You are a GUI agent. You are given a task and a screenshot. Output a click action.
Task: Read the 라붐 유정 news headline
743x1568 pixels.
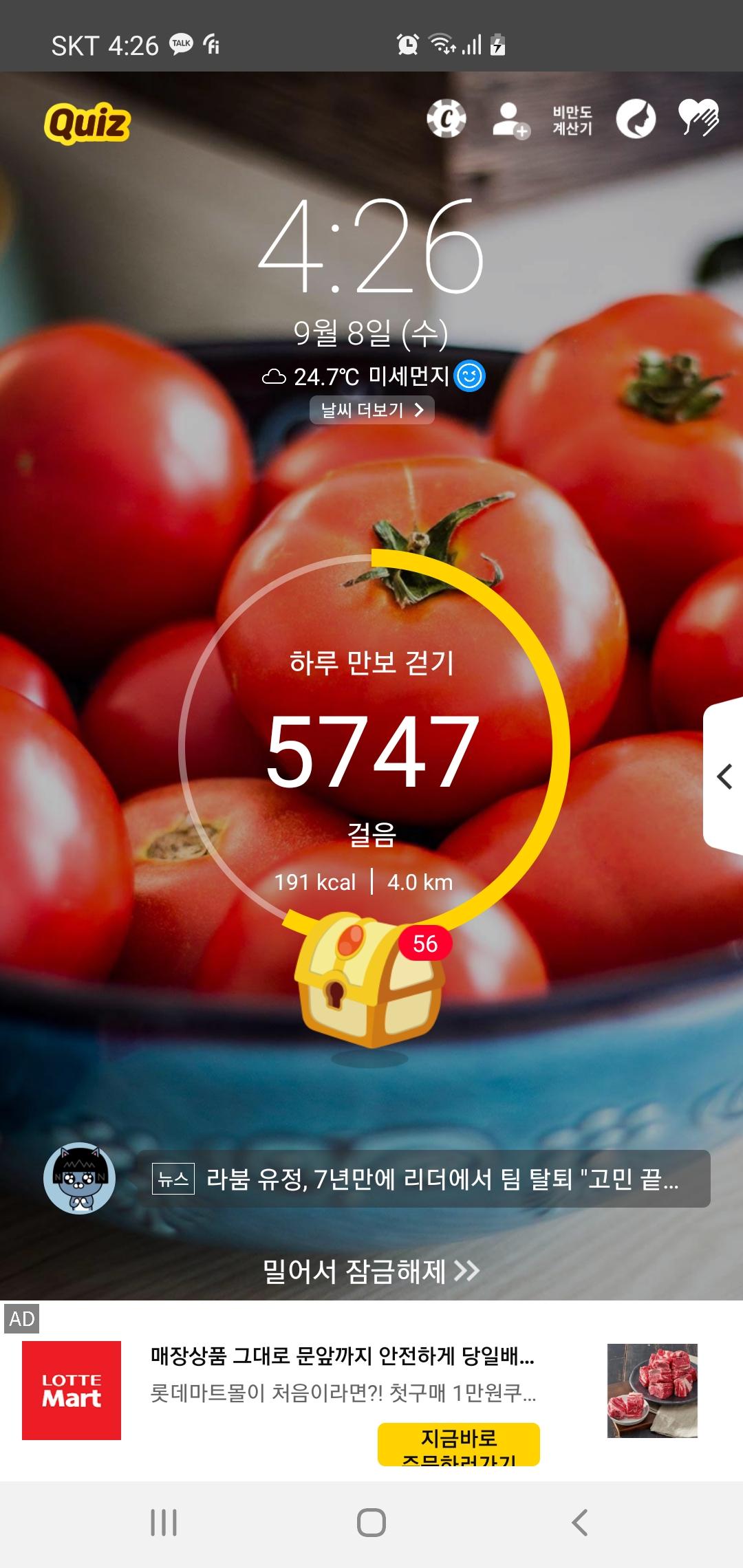click(423, 1179)
